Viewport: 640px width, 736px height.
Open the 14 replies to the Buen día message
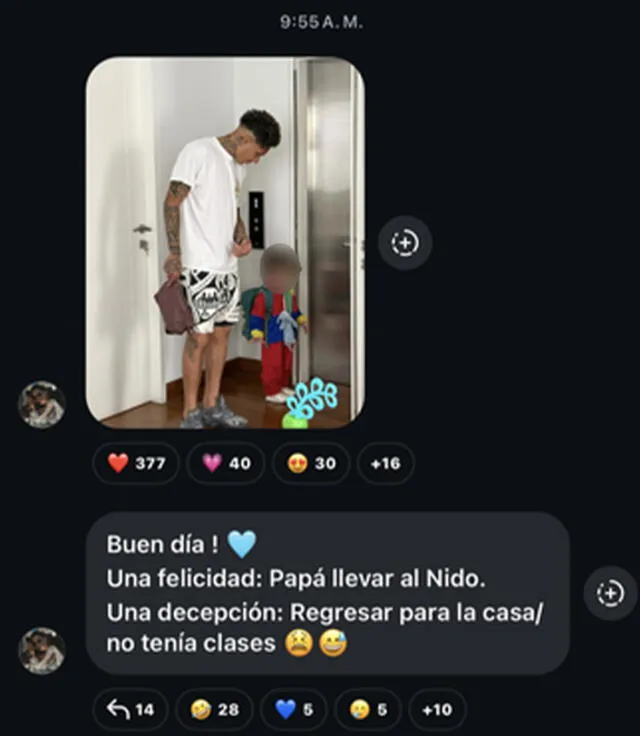pyautogui.click(x=130, y=709)
